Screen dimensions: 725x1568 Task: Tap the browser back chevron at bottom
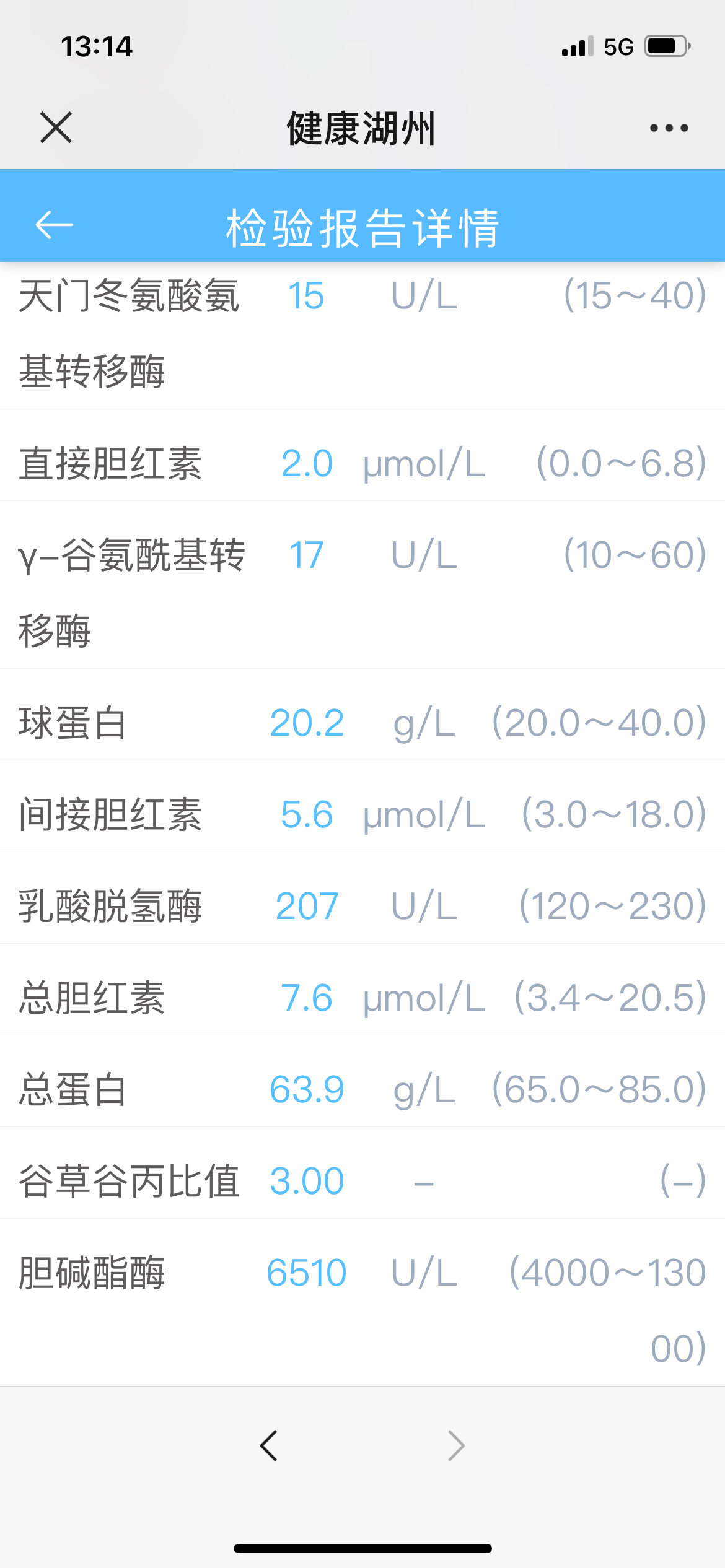pos(268,1446)
